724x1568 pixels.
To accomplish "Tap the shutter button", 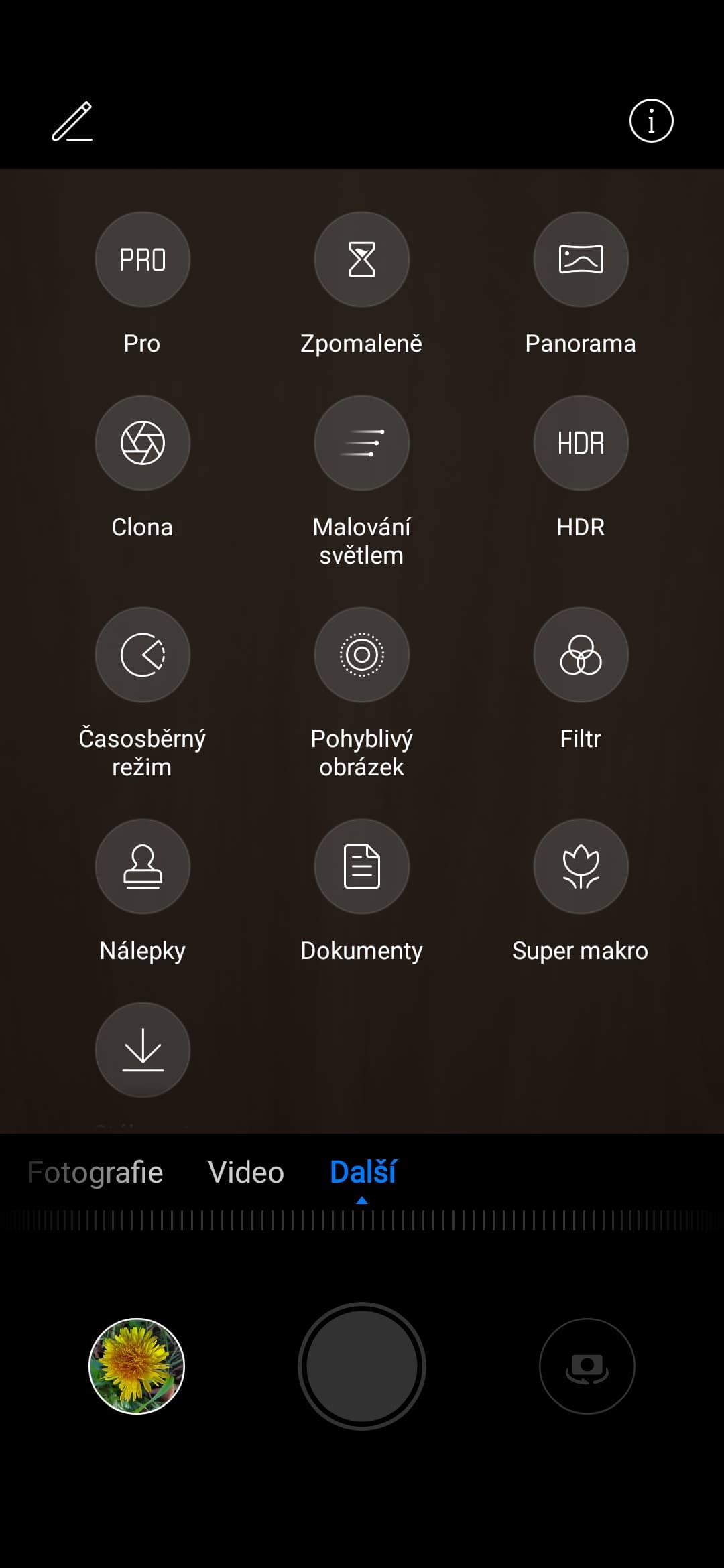I will coord(361,1366).
